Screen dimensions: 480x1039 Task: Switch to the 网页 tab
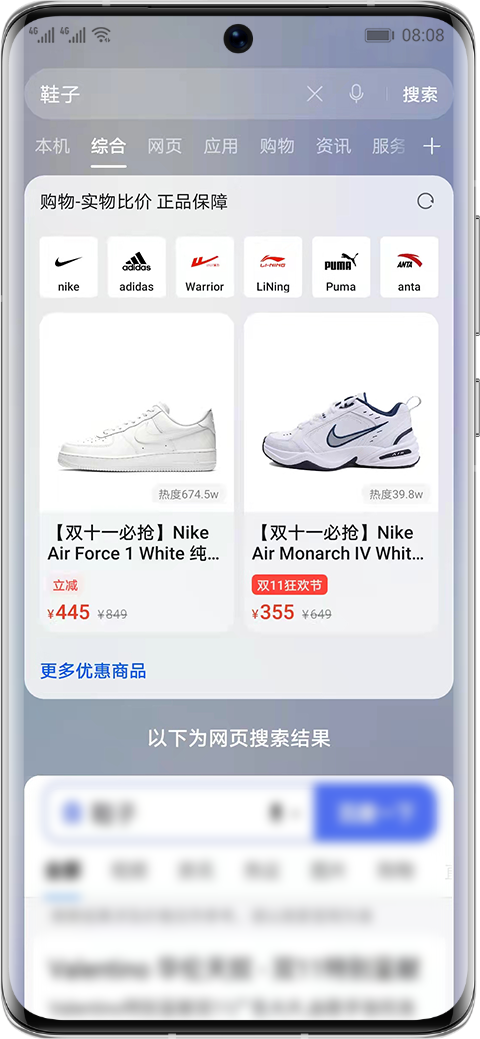[164, 146]
